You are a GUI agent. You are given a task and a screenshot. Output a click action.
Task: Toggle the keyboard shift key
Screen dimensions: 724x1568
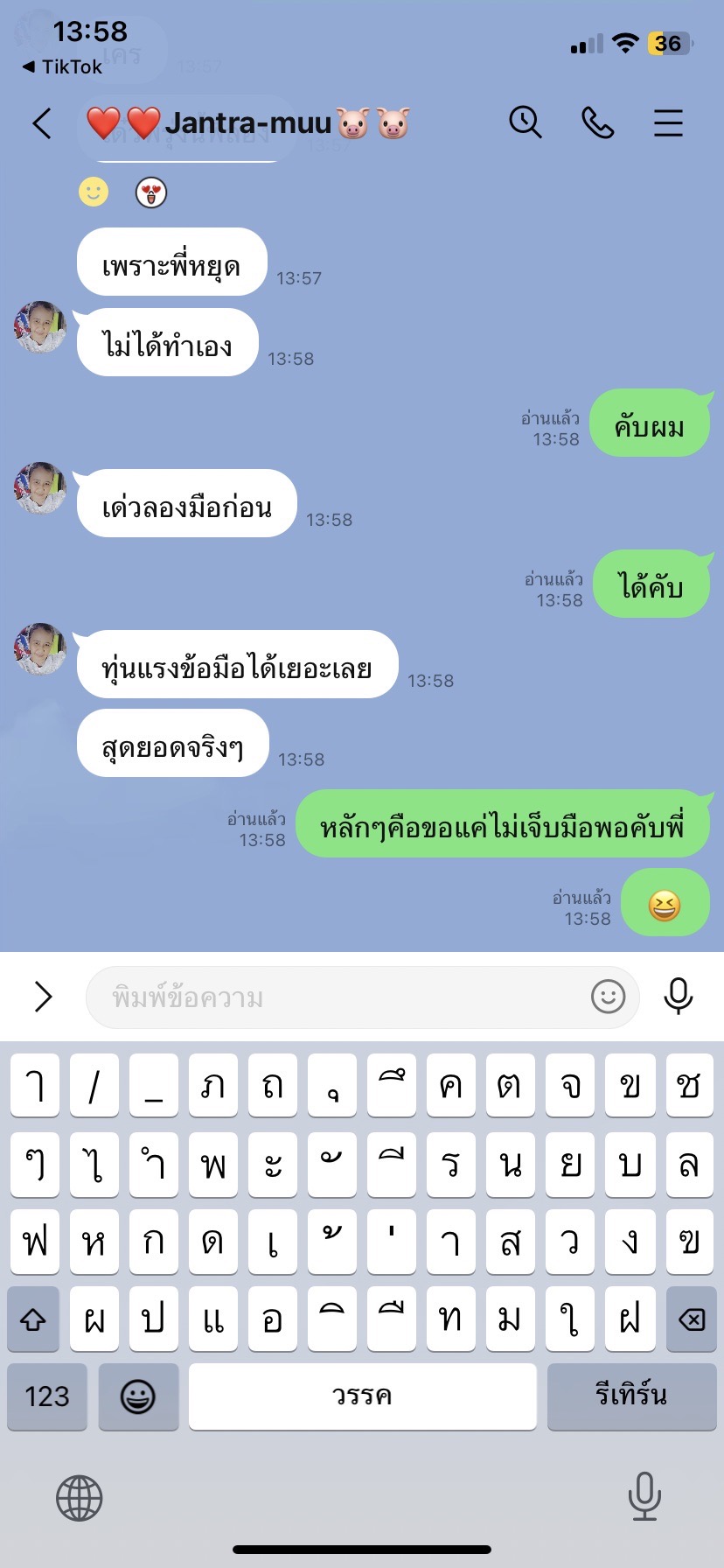click(x=33, y=1319)
